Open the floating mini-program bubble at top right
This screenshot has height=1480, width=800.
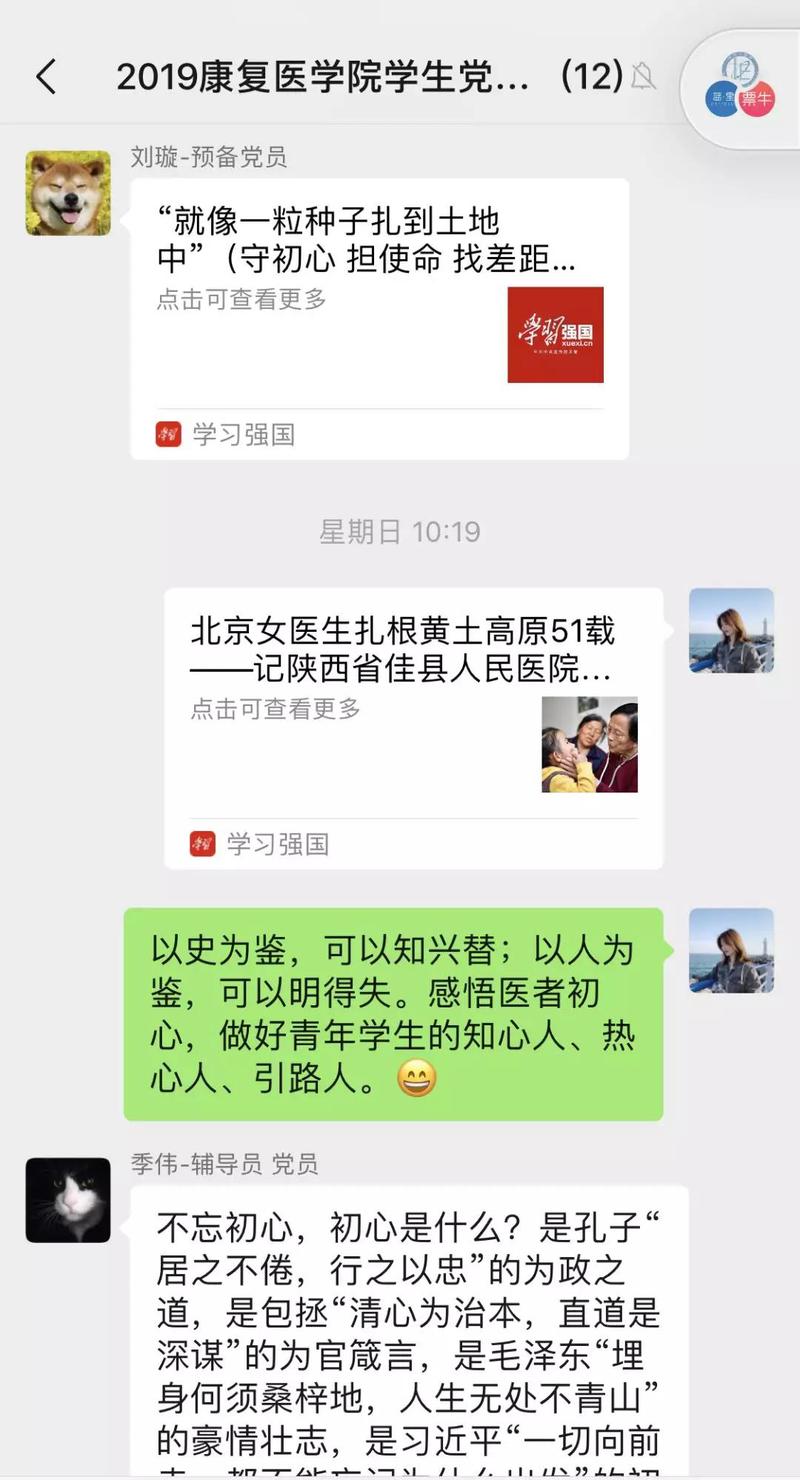[741, 89]
